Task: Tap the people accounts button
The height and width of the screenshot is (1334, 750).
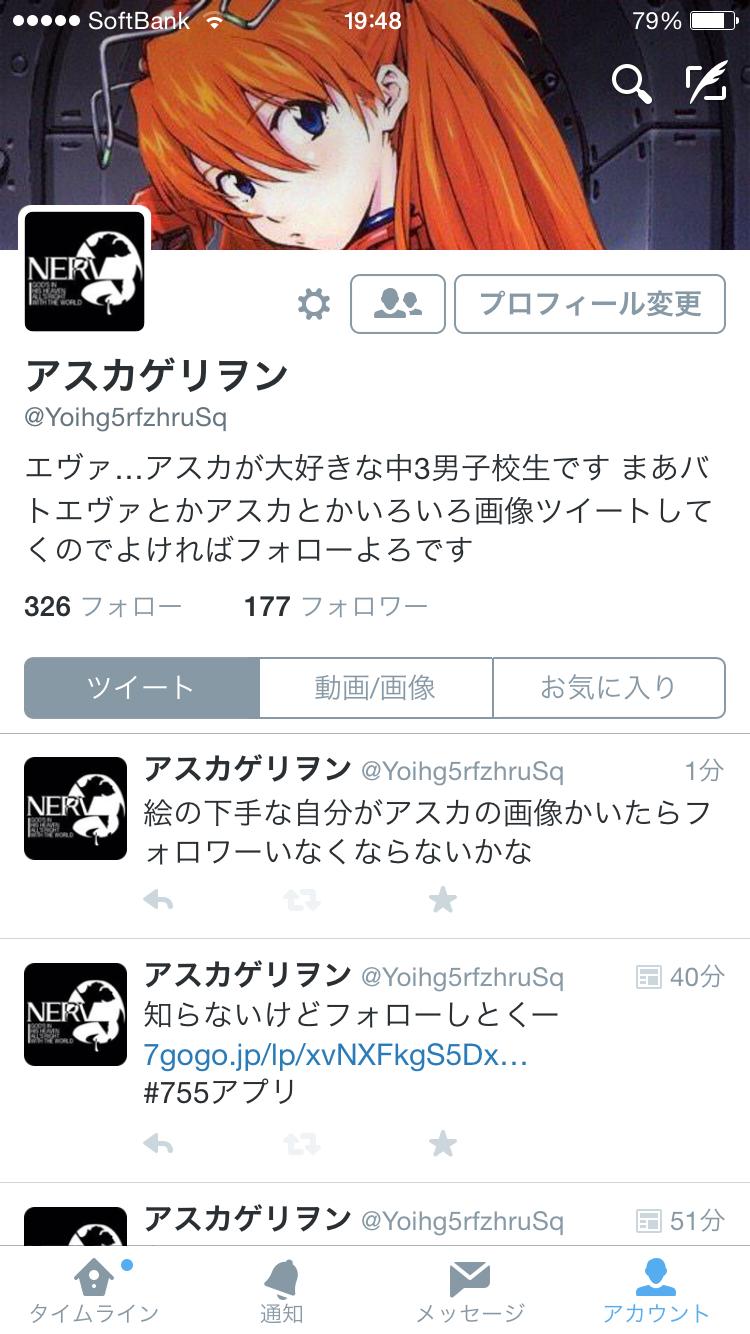Action: [x=397, y=304]
